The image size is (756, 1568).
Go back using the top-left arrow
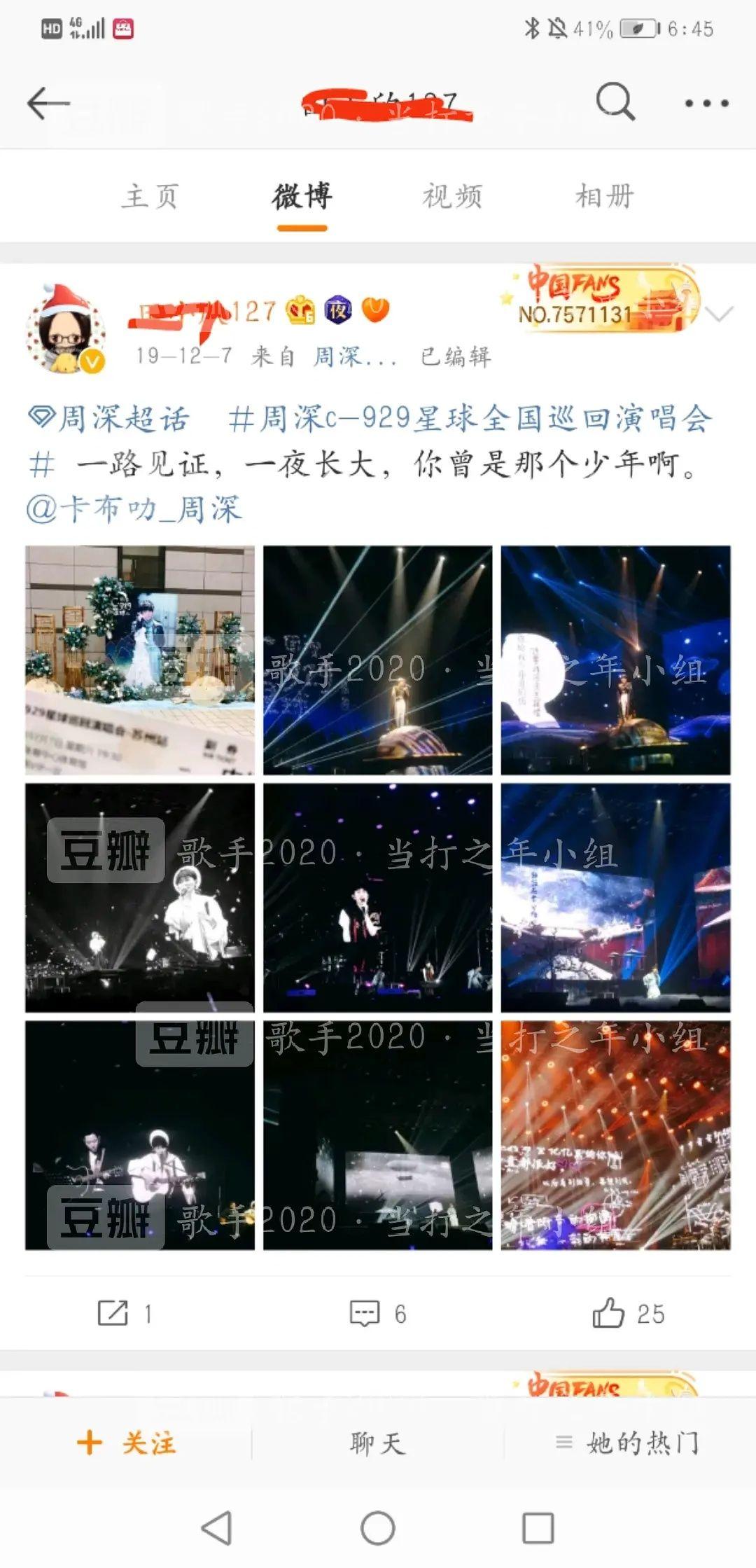click(48, 104)
